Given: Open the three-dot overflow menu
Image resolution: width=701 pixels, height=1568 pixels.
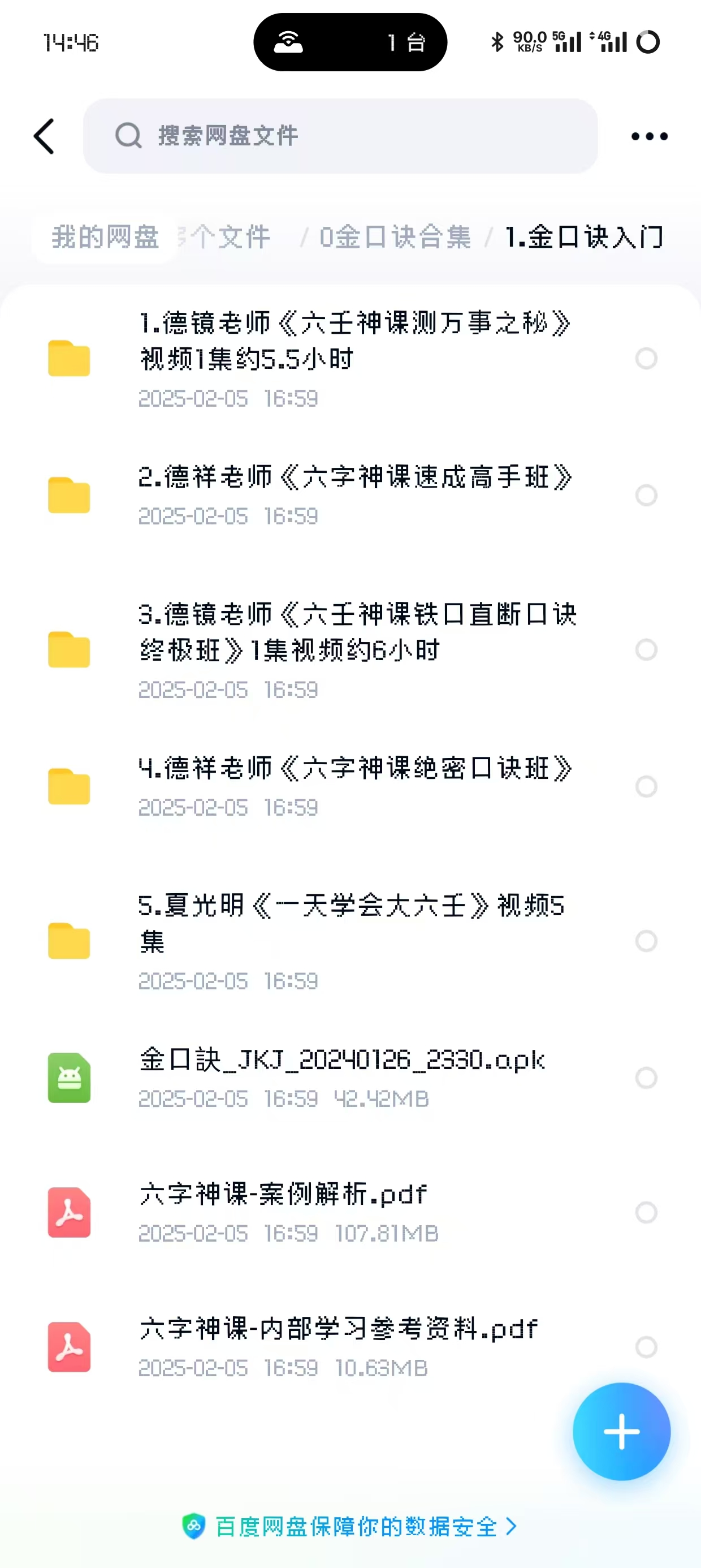Looking at the screenshot, I should (x=648, y=136).
